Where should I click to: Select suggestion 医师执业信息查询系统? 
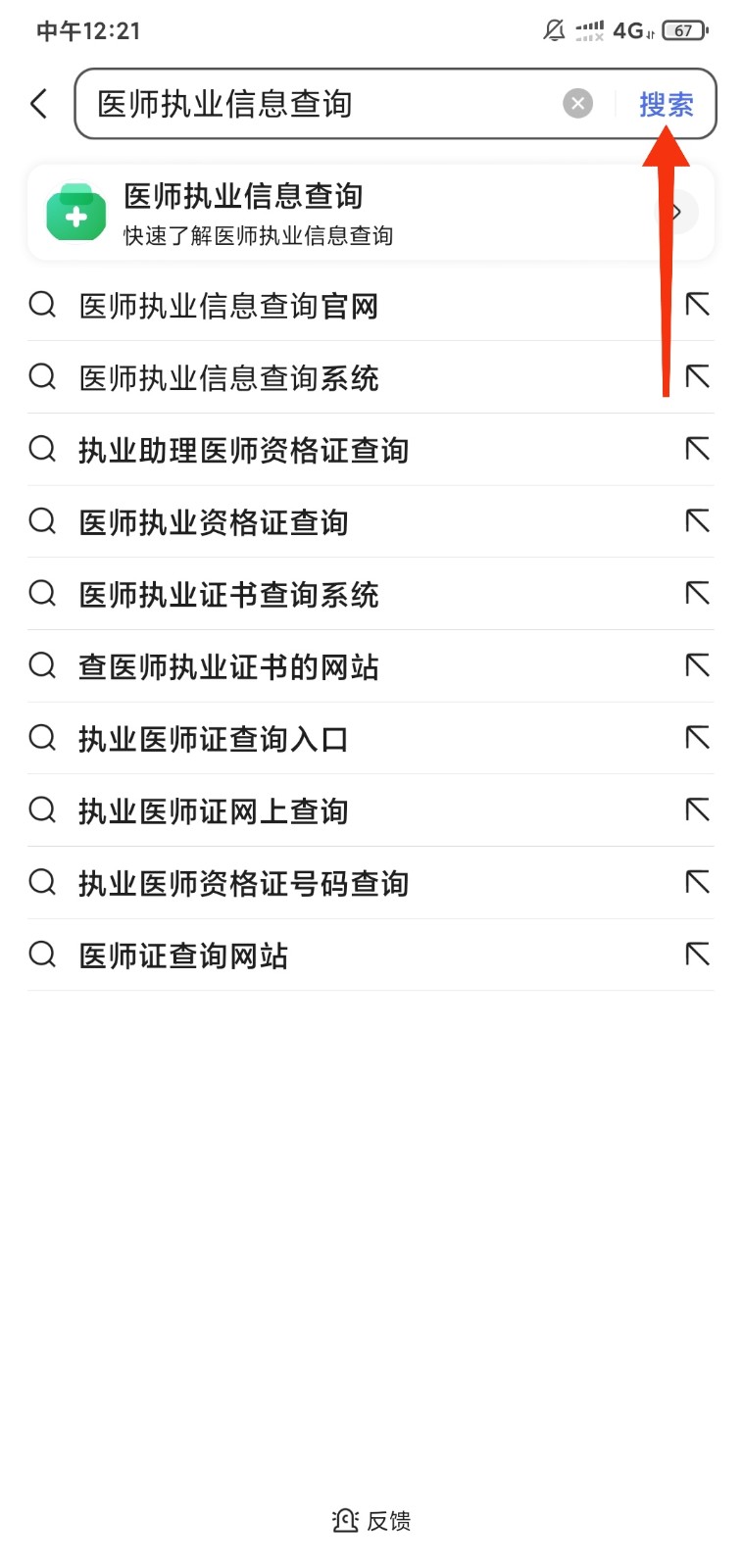click(x=229, y=377)
